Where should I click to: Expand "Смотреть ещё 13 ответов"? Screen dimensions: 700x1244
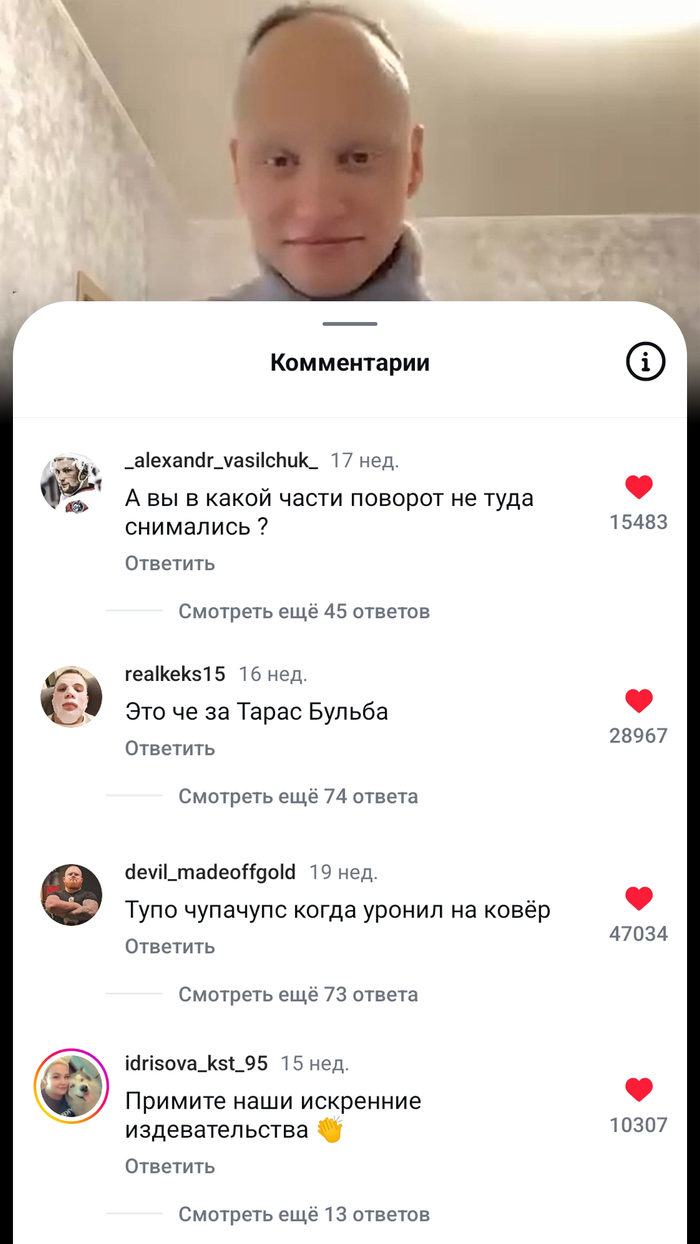pos(303,1215)
